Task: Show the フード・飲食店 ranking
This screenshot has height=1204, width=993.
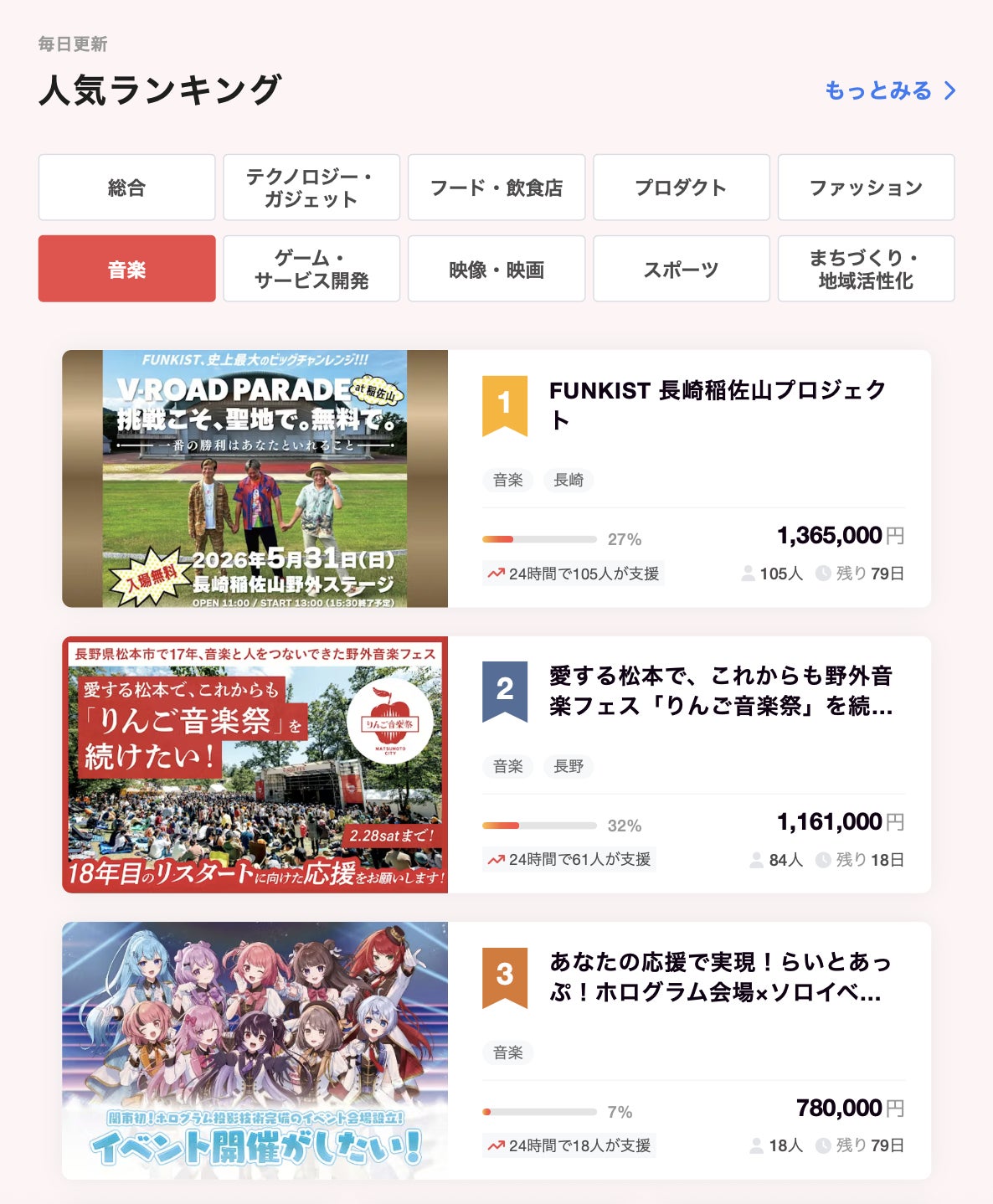Action: coord(496,188)
